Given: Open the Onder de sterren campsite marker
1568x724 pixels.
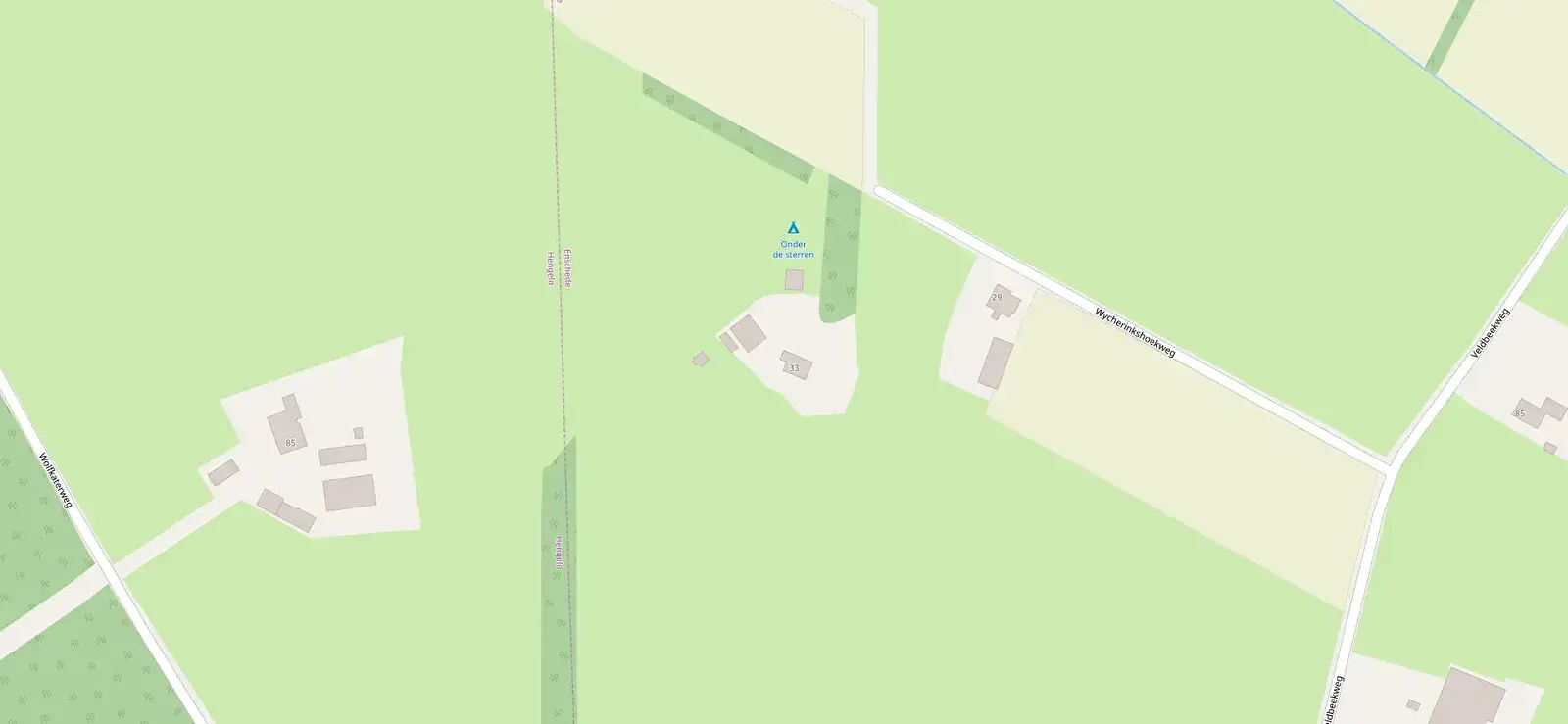Looking at the screenshot, I should point(793,227).
